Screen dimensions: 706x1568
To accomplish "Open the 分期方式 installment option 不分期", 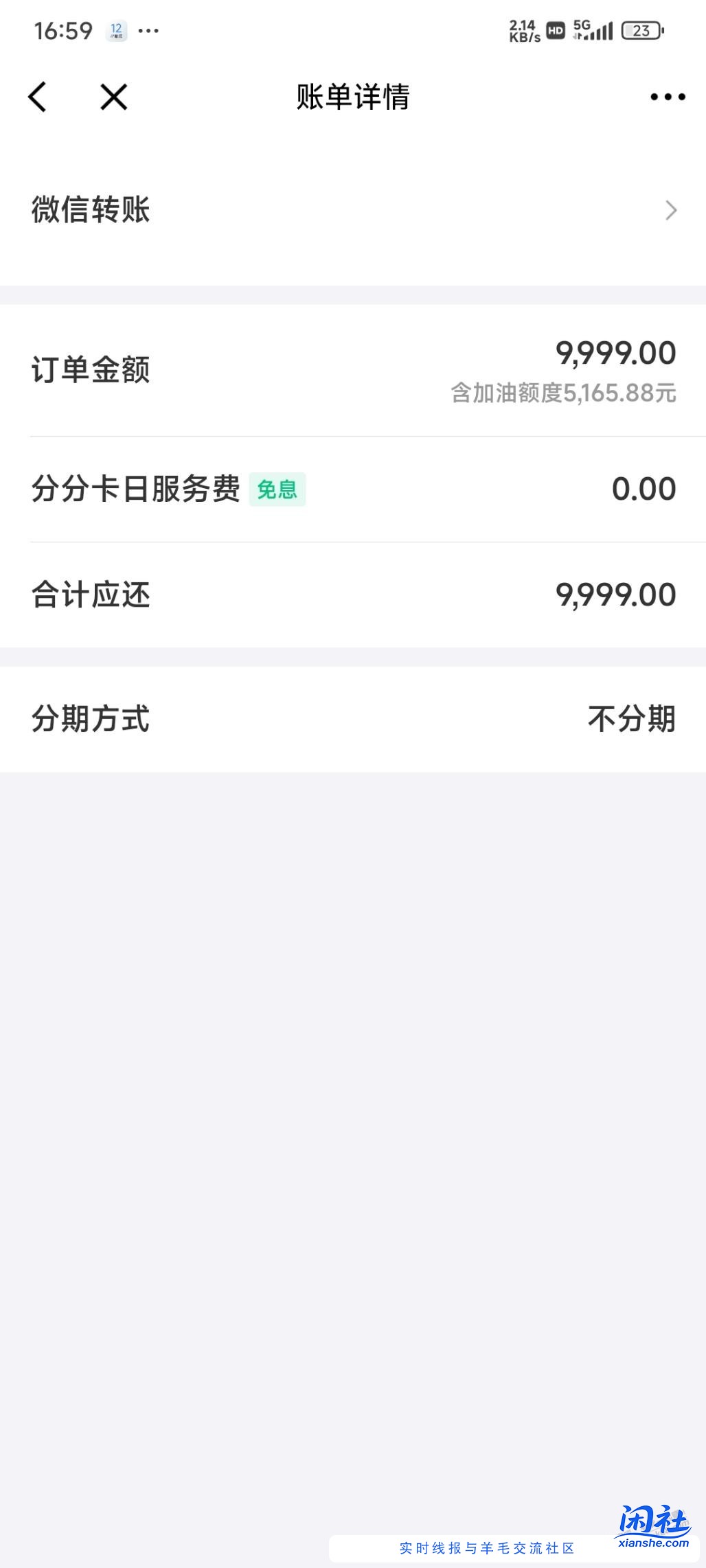I will click(633, 719).
